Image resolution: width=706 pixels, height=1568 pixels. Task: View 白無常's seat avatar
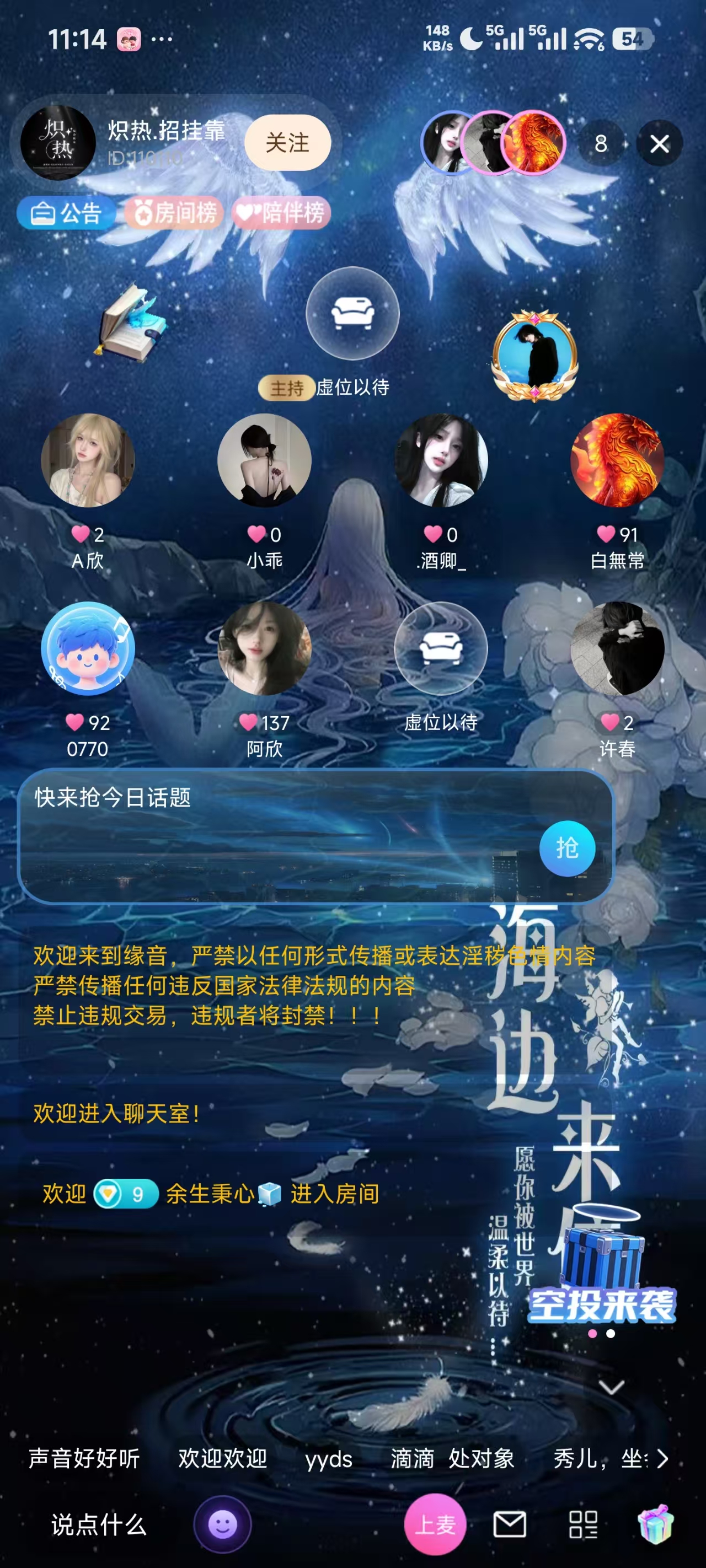coord(617,461)
